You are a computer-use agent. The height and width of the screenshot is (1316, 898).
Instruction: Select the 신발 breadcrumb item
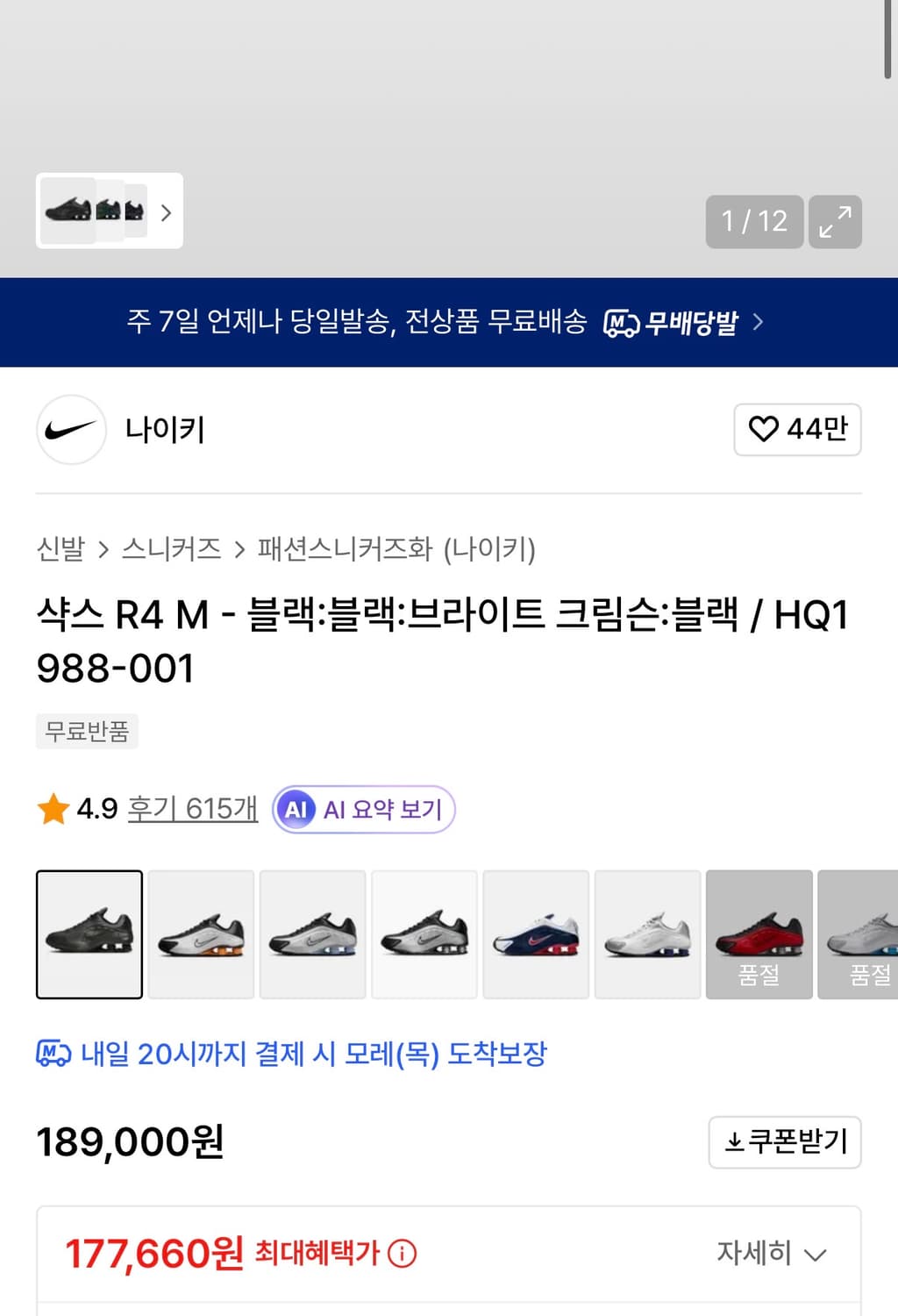[61, 548]
